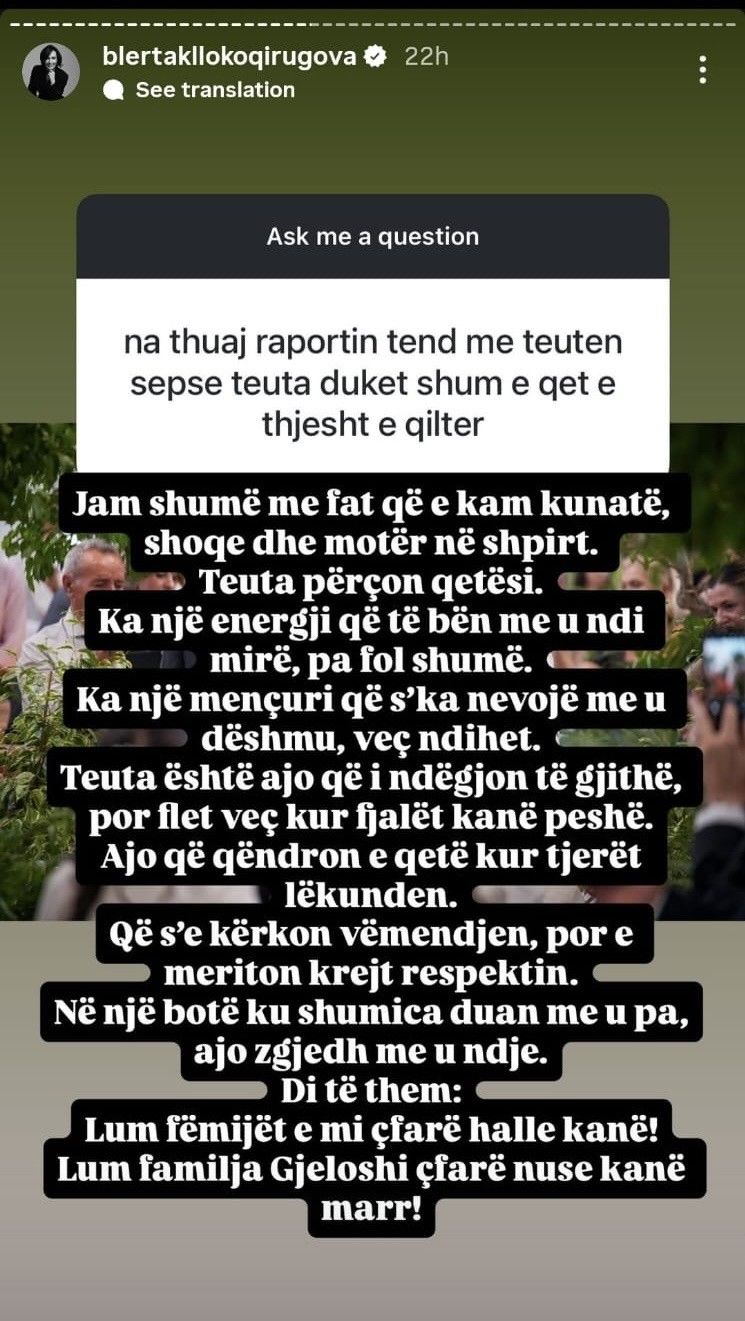Open the blertakllokoqirugova username
Screen dimensions: 745x1321
228,57
